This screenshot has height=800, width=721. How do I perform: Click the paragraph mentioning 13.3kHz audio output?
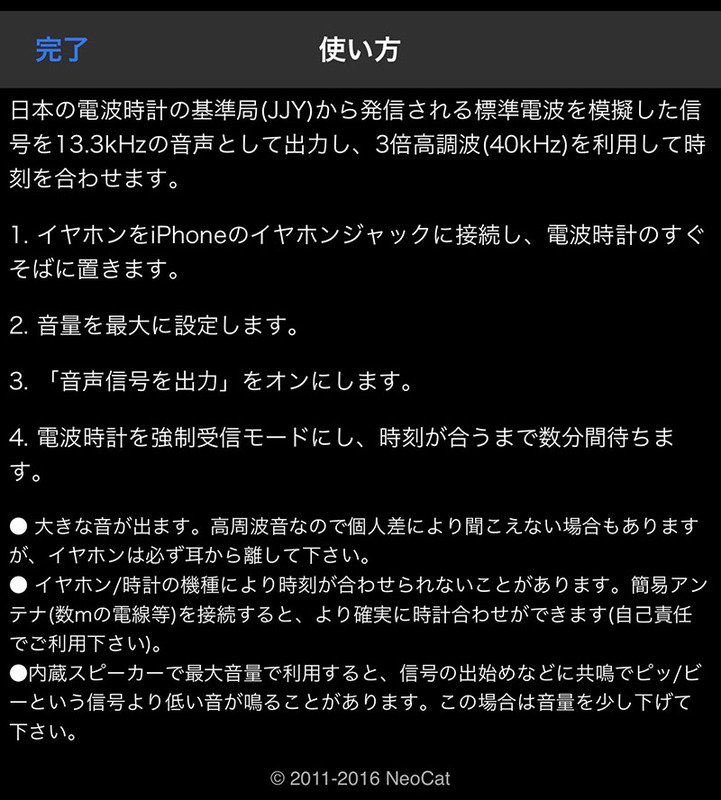360,135
